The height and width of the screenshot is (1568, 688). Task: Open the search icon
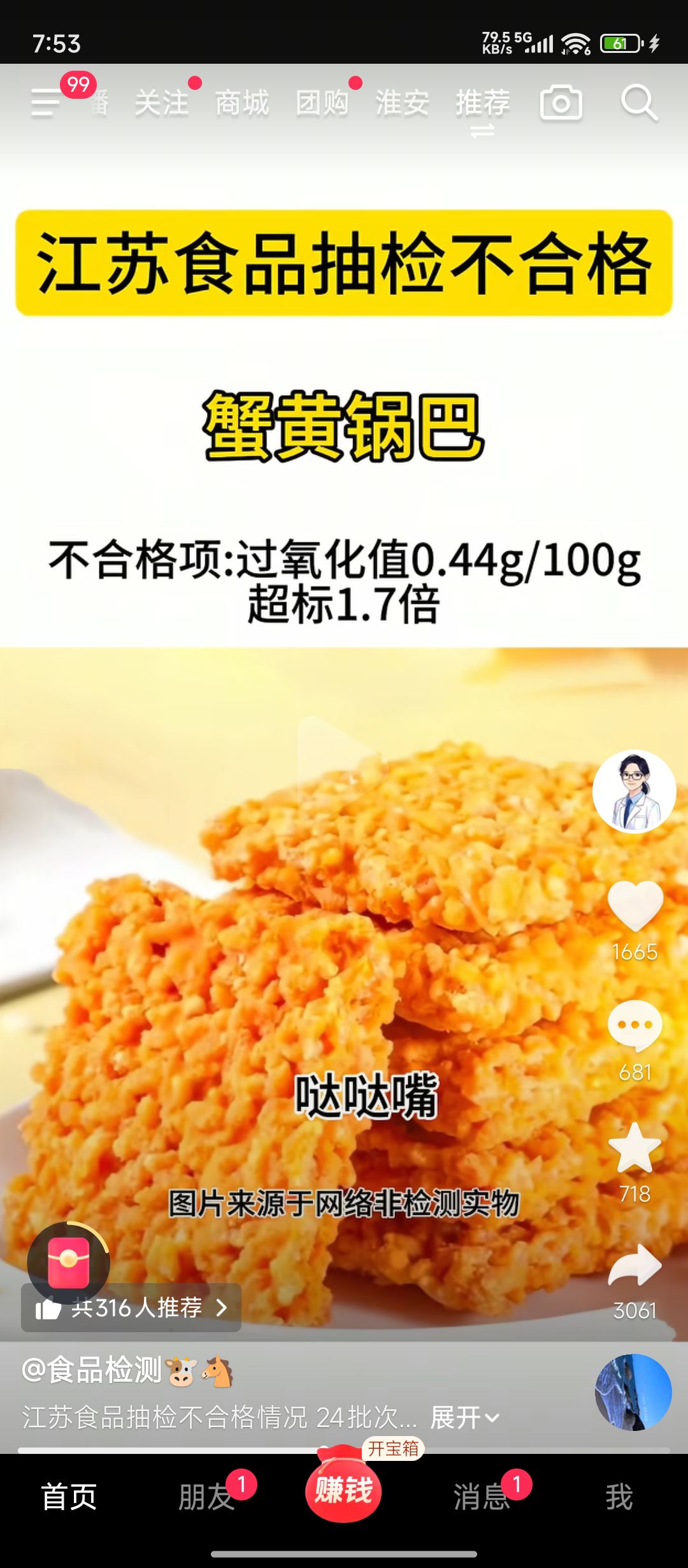click(639, 102)
